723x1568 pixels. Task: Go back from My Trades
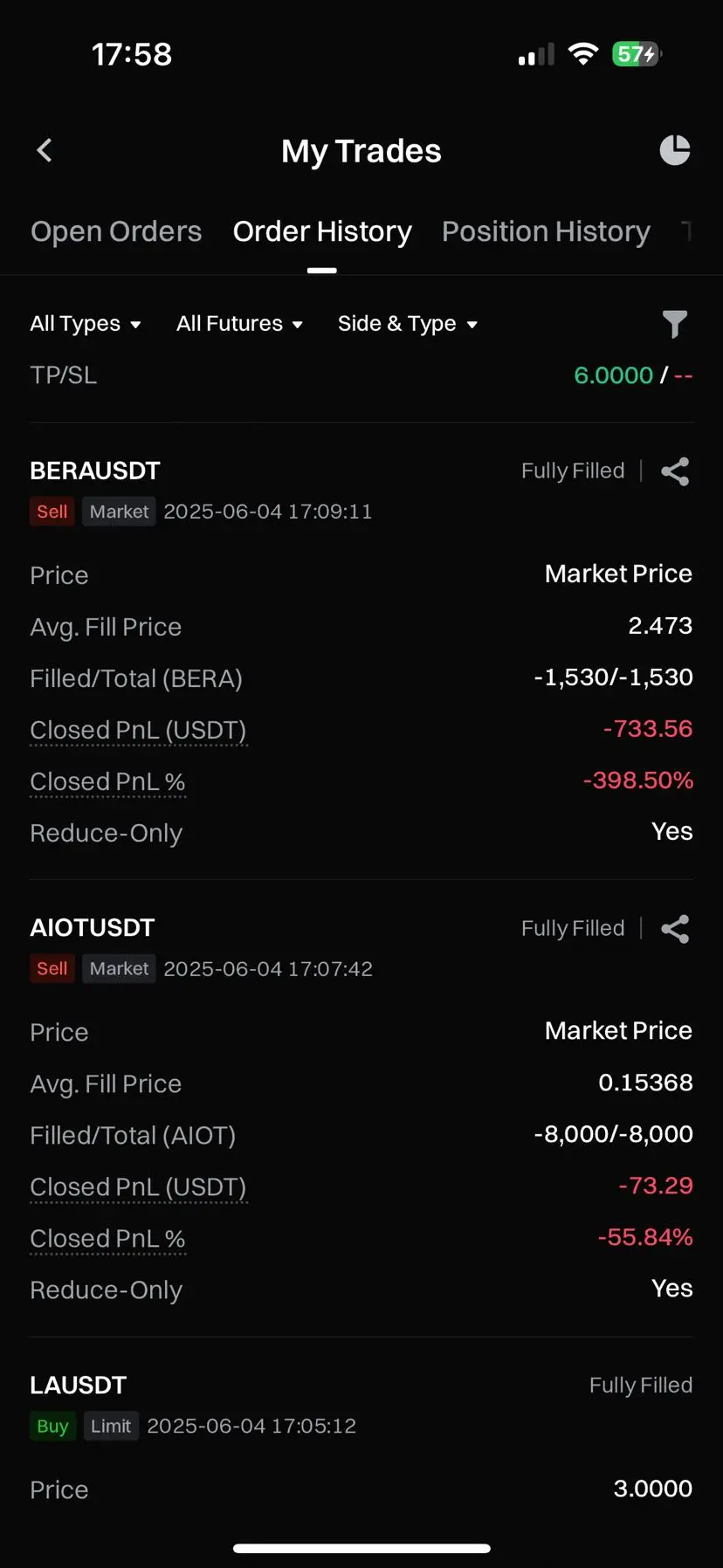click(x=45, y=151)
